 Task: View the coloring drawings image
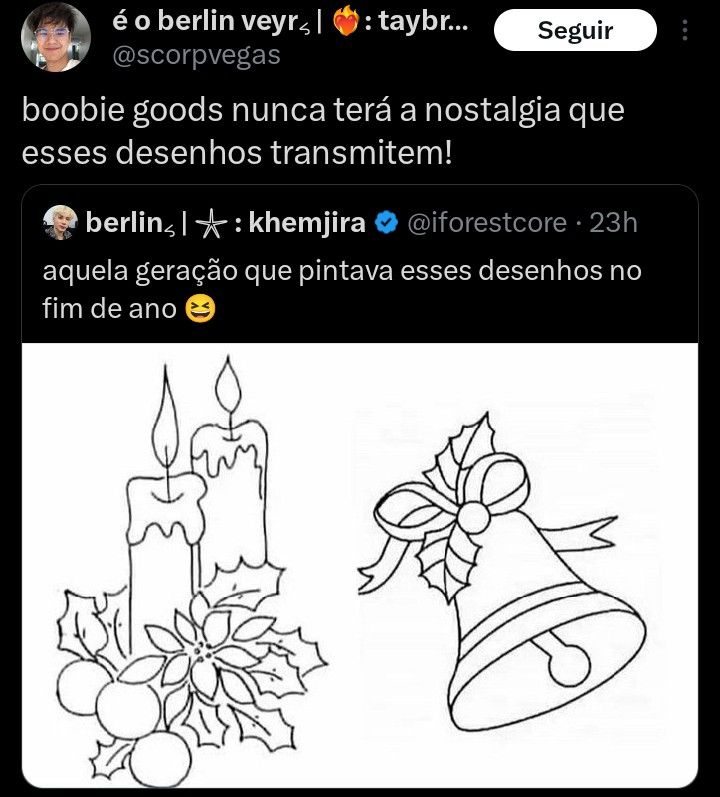pos(360,565)
